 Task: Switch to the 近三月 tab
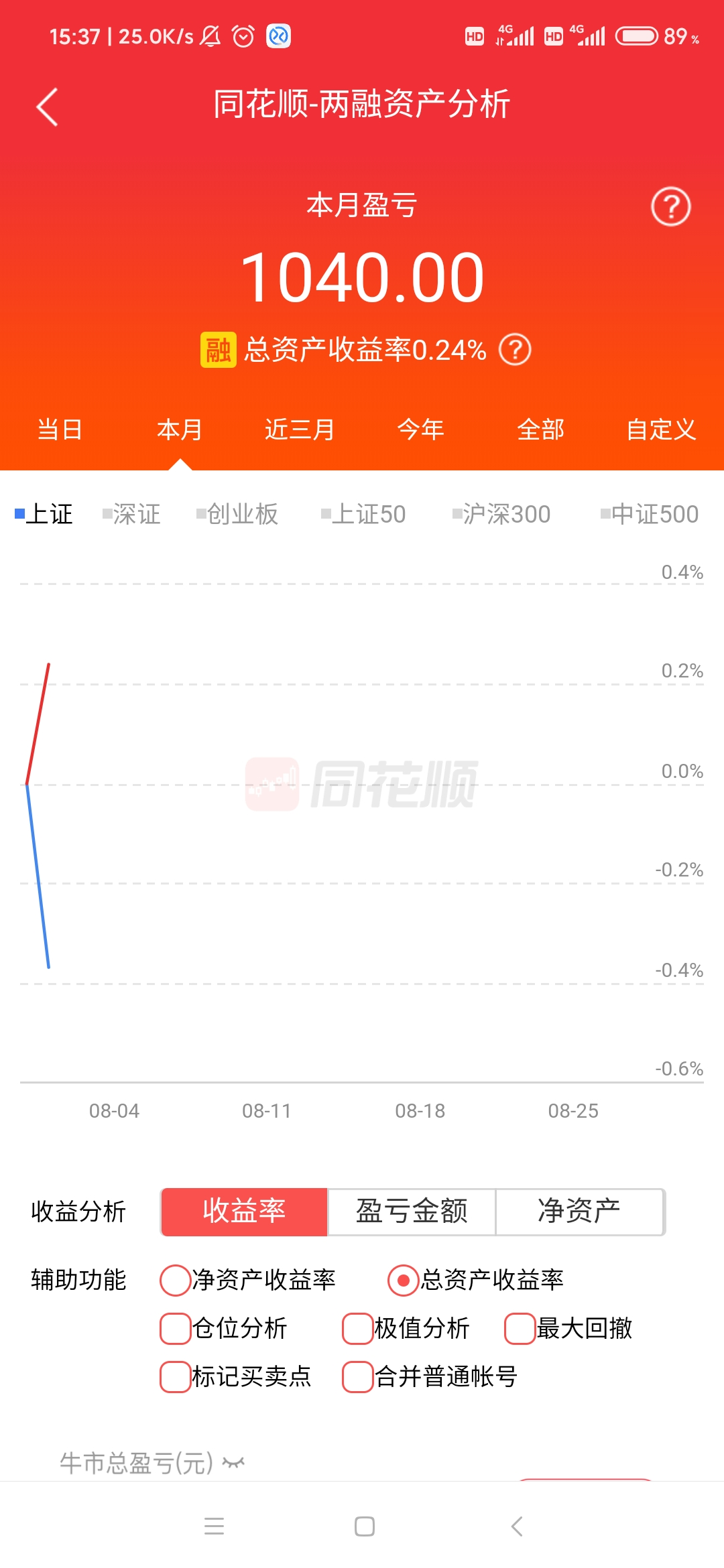(300, 430)
